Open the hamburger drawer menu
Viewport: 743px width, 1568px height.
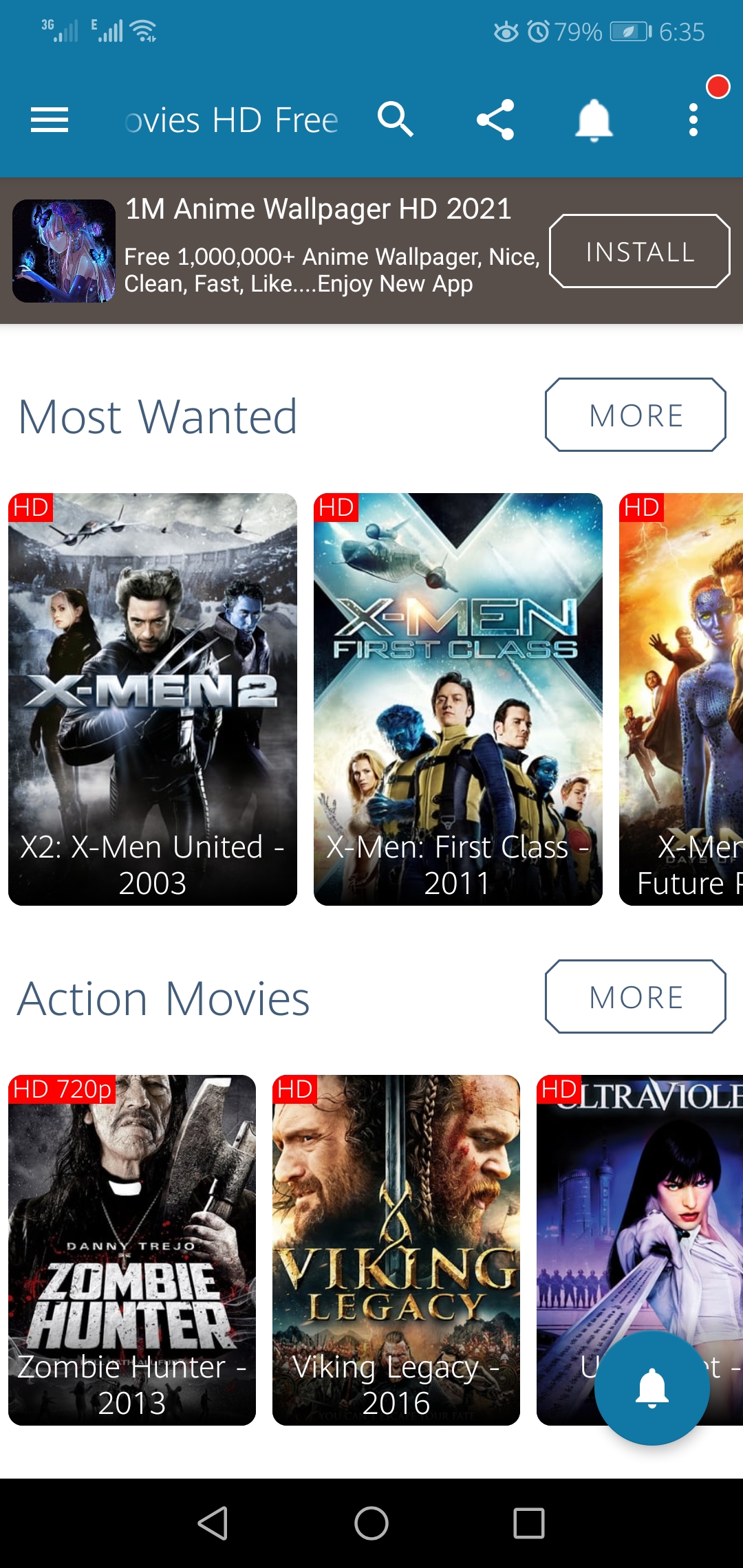click(x=50, y=120)
